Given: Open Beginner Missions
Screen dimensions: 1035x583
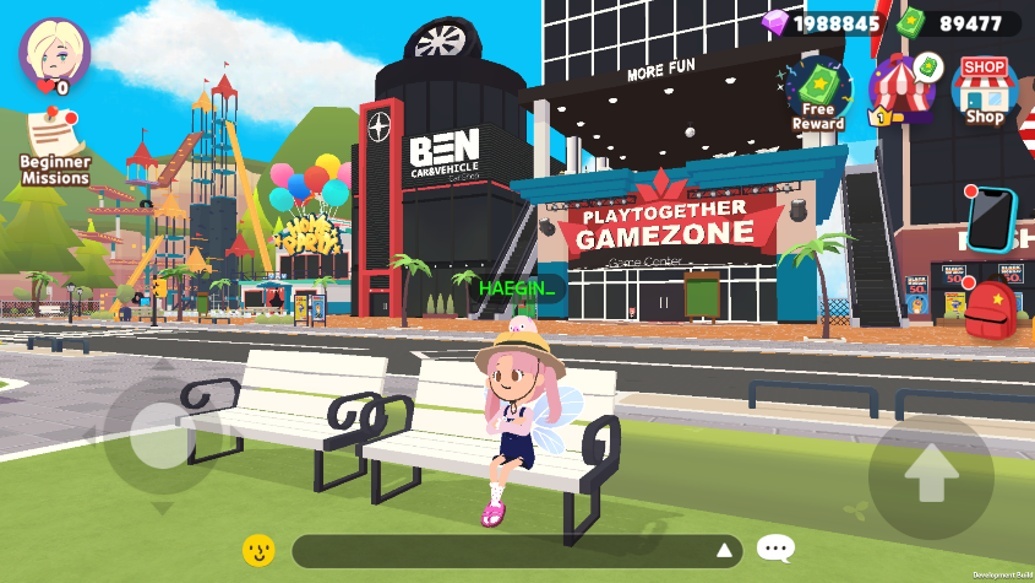Looking at the screenshot, I should tap(55, 147).
